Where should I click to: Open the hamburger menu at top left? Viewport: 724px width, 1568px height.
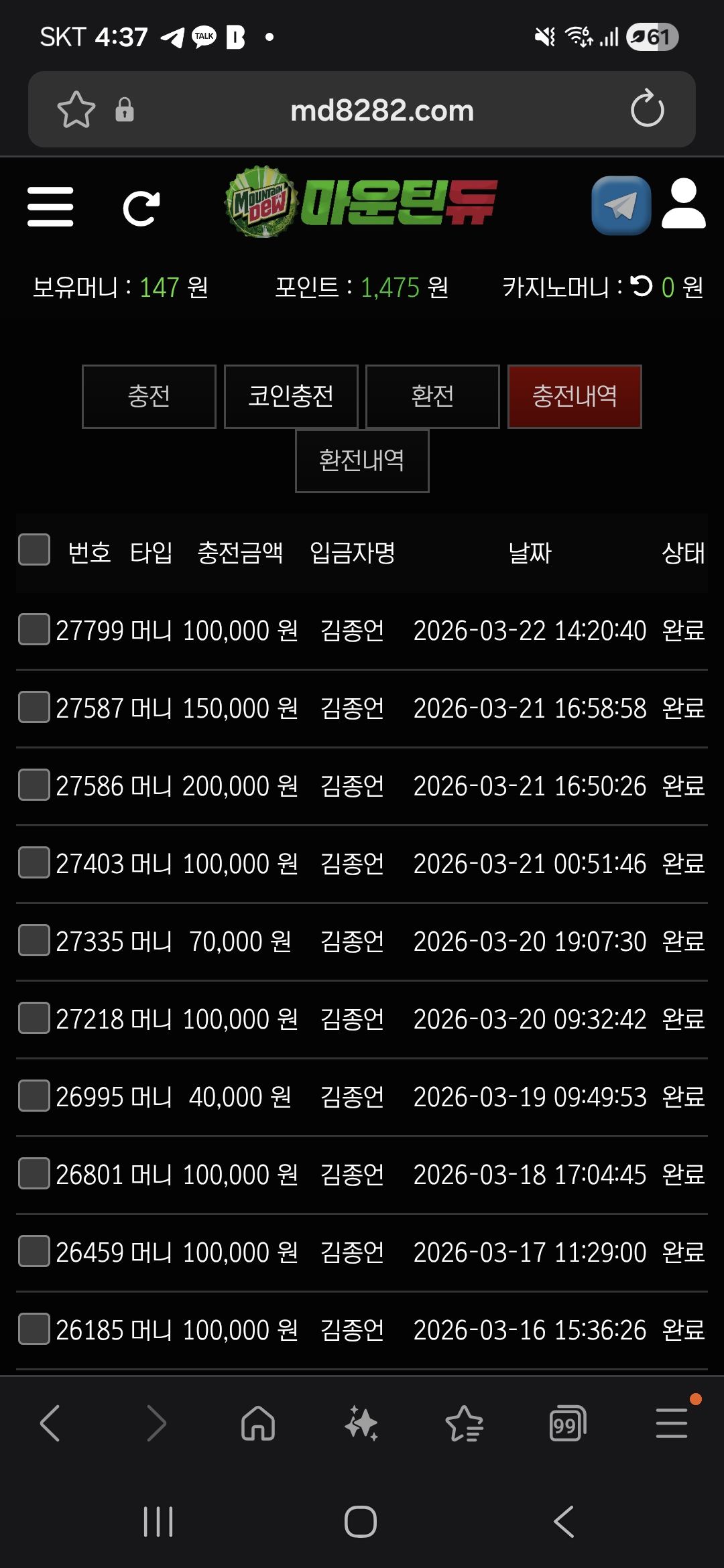click(50, 208)
